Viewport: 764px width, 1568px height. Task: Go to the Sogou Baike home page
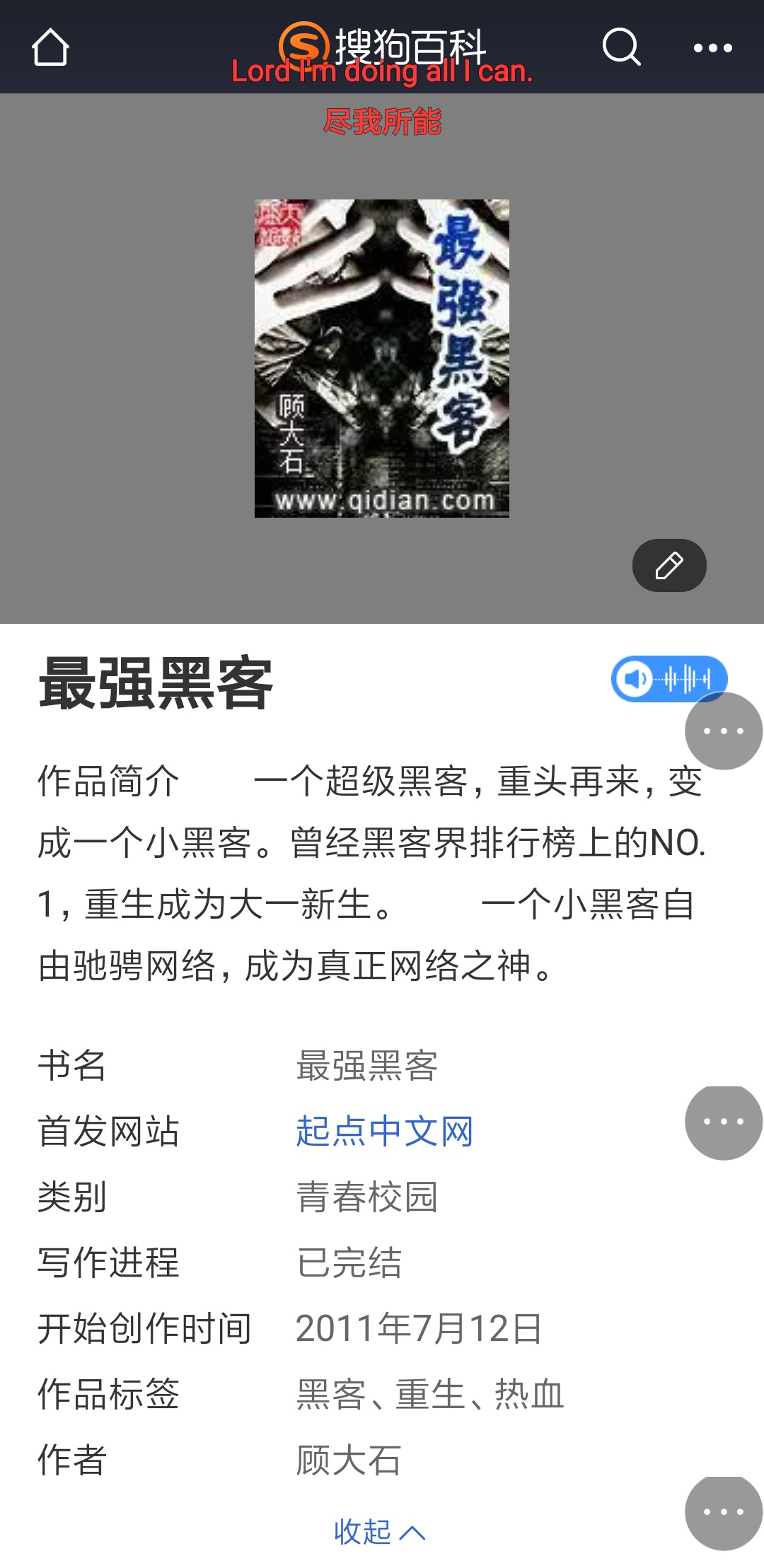[x=50, y=47]
